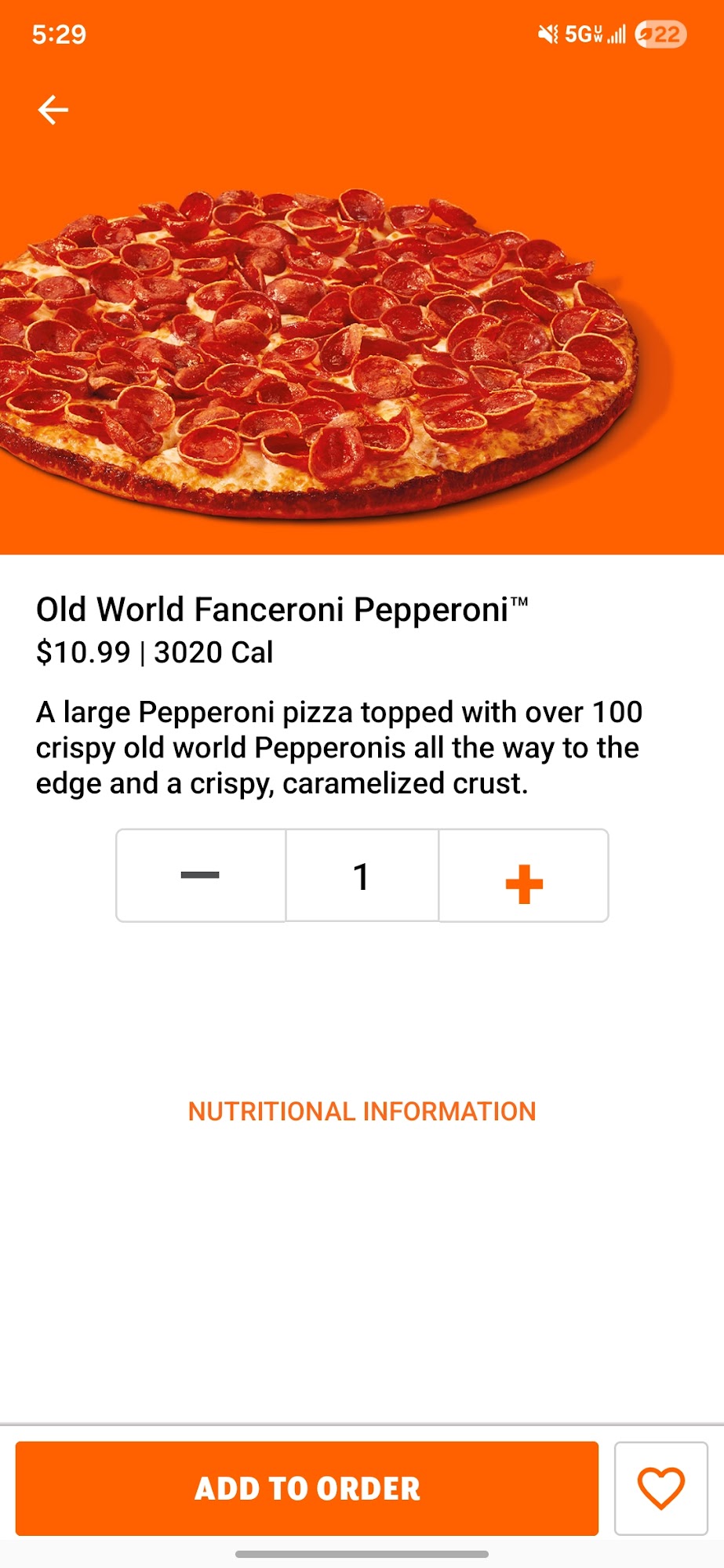Add the pizza to your order

[307, 1488]
